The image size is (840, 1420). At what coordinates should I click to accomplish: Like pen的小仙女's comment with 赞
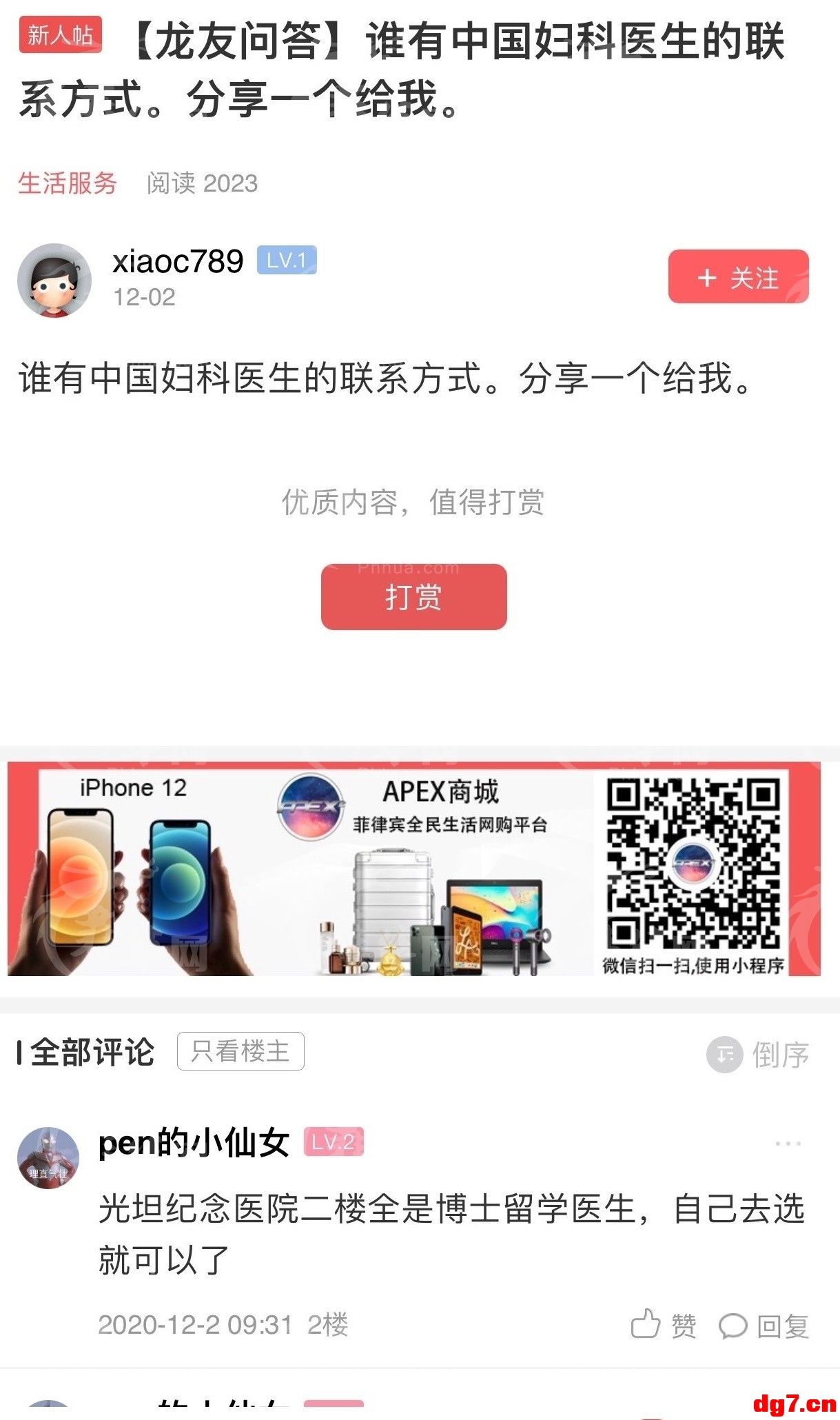tap(664, 1324)
